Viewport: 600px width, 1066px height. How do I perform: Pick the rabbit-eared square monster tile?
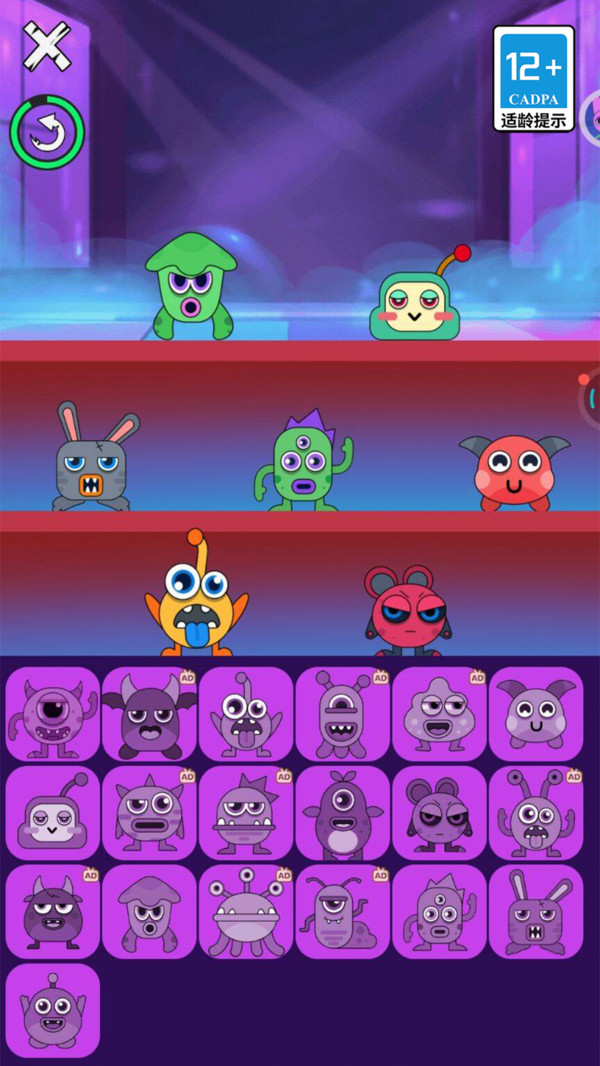coord(536,911)
